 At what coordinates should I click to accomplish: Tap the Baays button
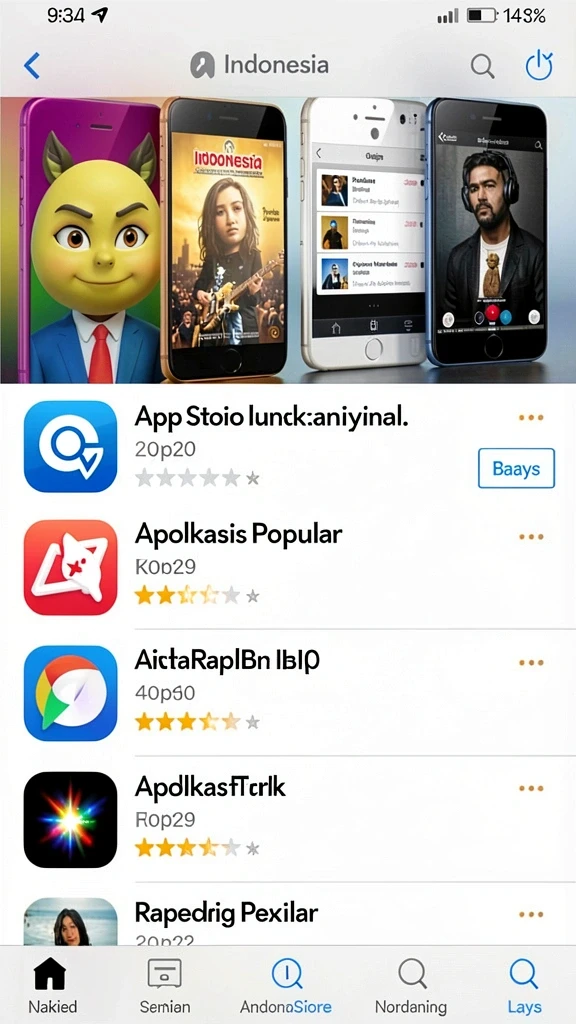coord(516,468)
